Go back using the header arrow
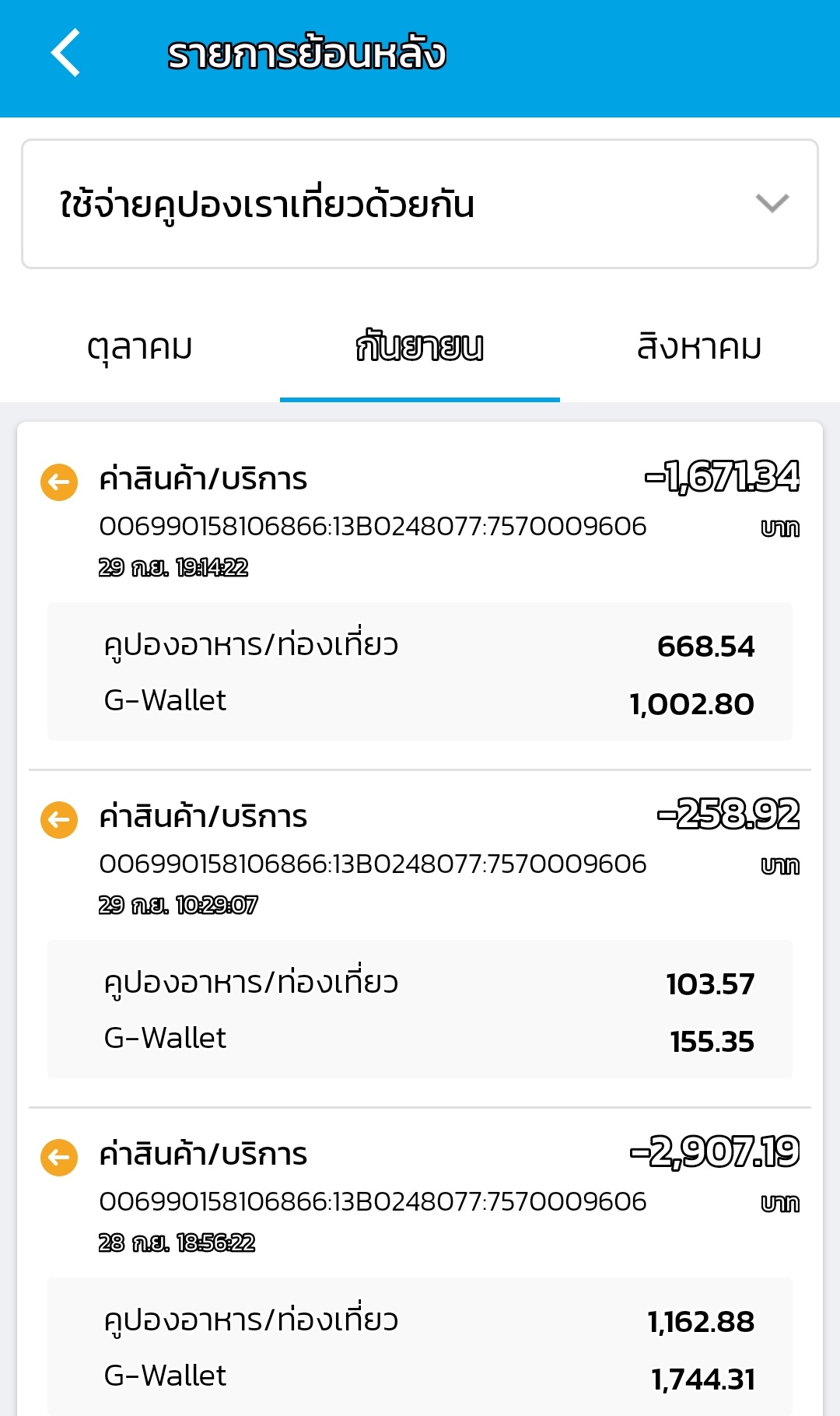This screenshot has width=840, height=1416. (65, 53)
